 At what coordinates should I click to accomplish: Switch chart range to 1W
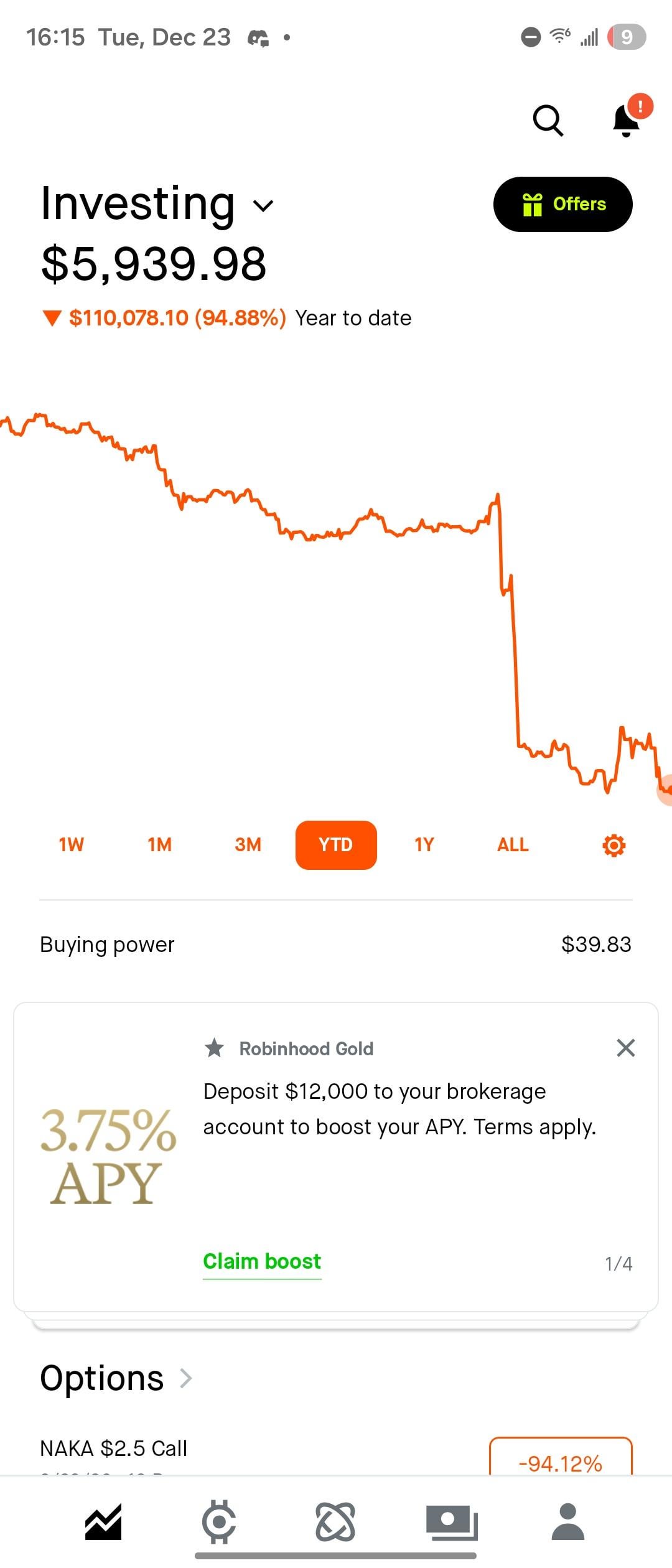(x=72, y=844)
